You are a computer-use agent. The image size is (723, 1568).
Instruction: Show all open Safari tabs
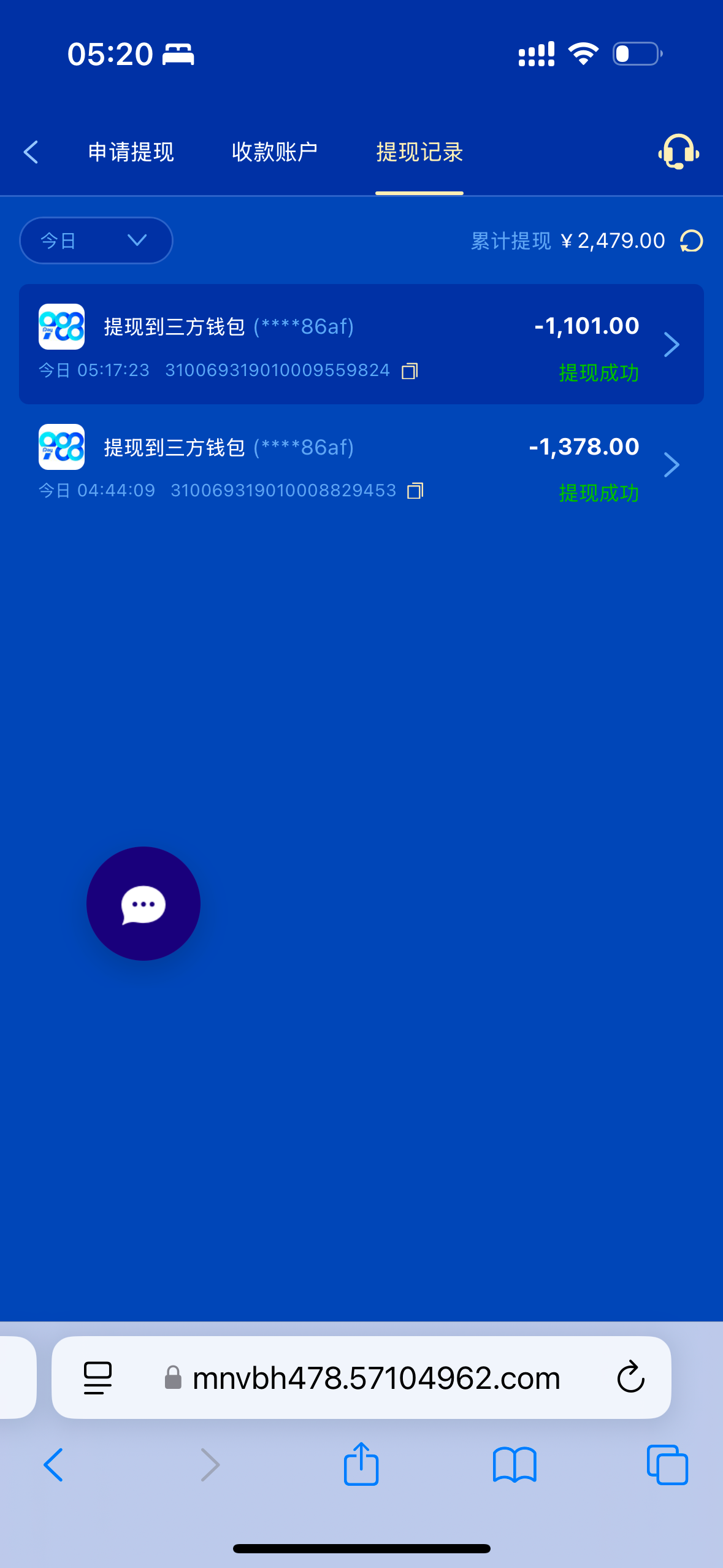[x=667, y=1464]
